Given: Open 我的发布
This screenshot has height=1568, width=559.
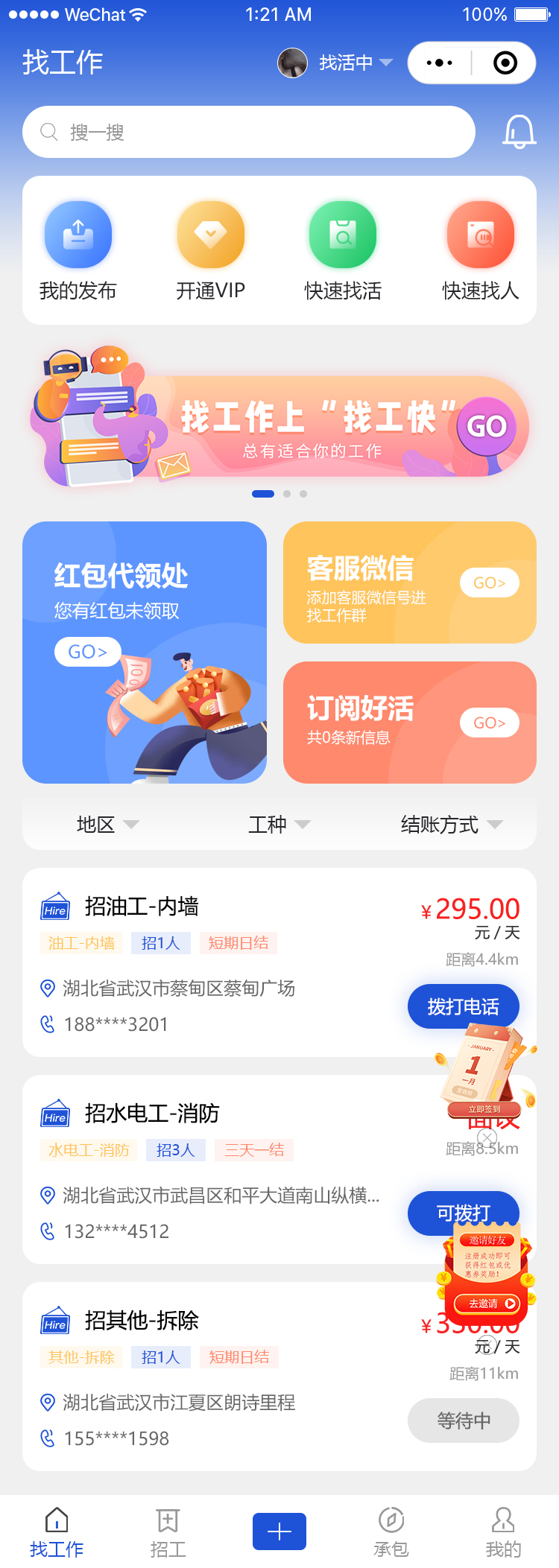Looking at the screenshot, I should click(x=78, y=250).
